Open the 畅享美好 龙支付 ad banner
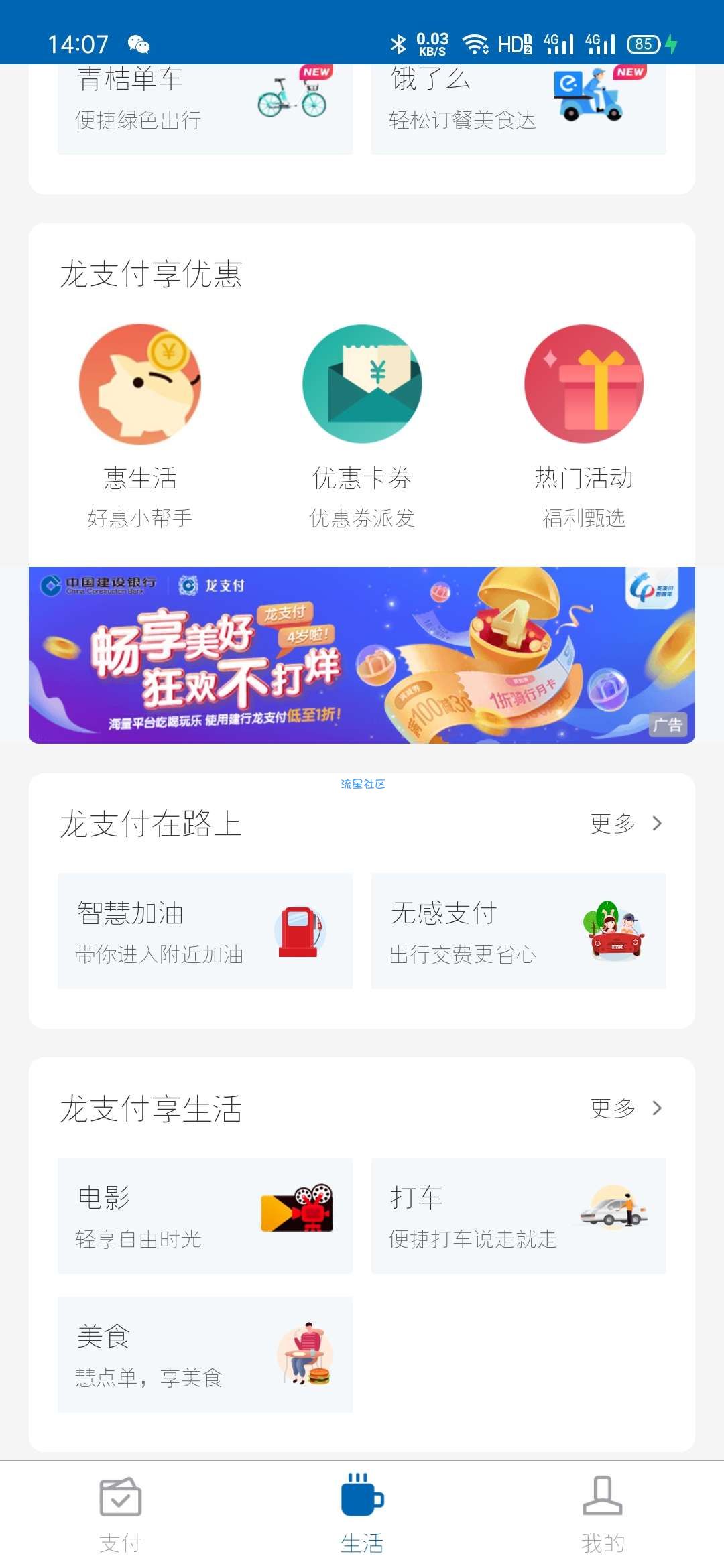 (x=362, y=655)
